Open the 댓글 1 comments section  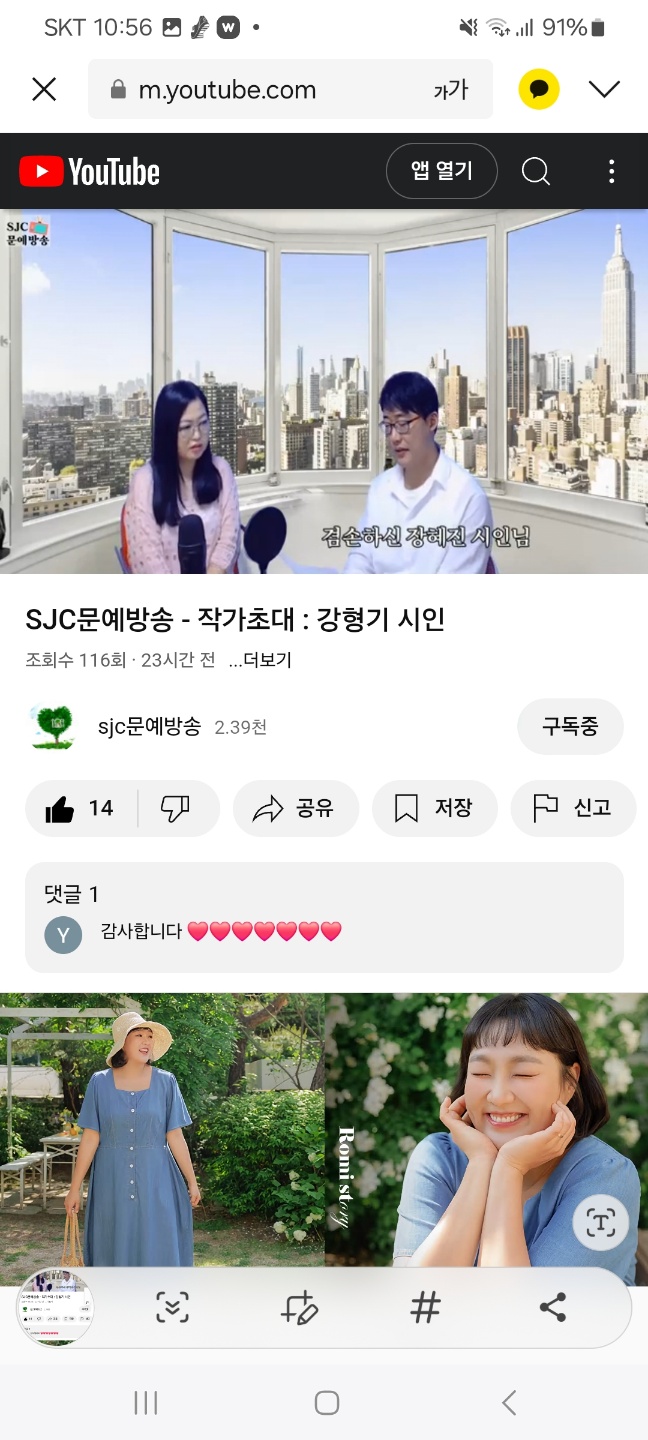tap(324, 916)
